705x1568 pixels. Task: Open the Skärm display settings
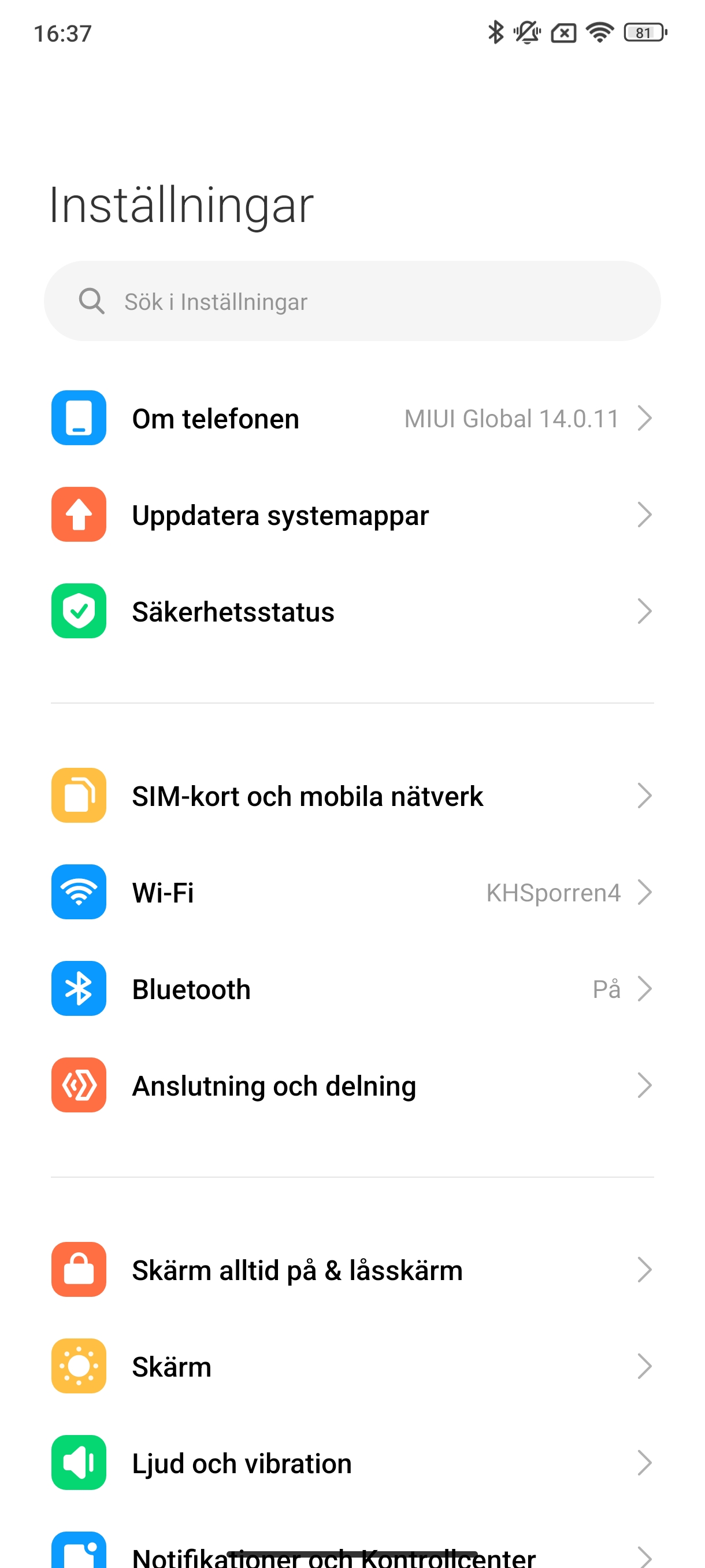coord(352,1367)
